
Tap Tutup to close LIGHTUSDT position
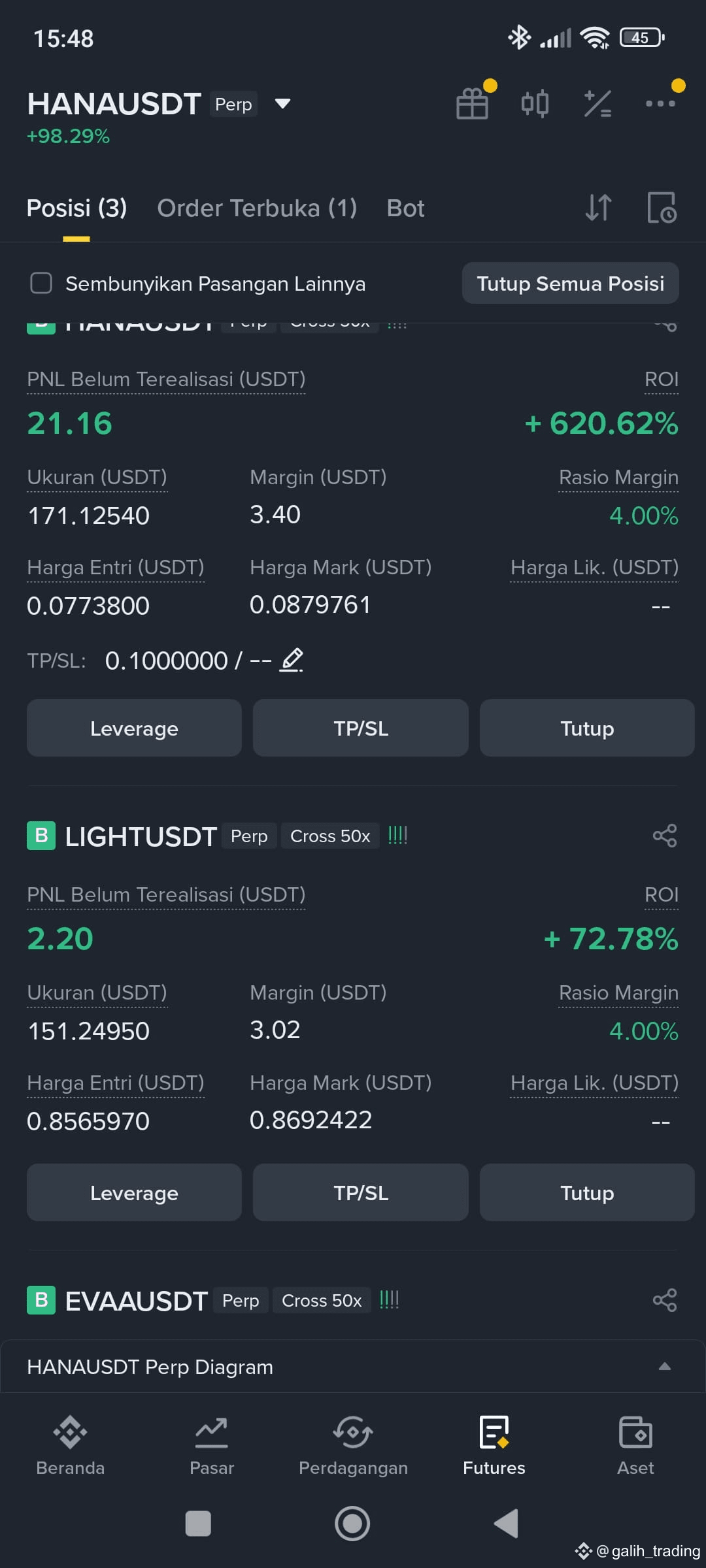[x=587, y=1192]
